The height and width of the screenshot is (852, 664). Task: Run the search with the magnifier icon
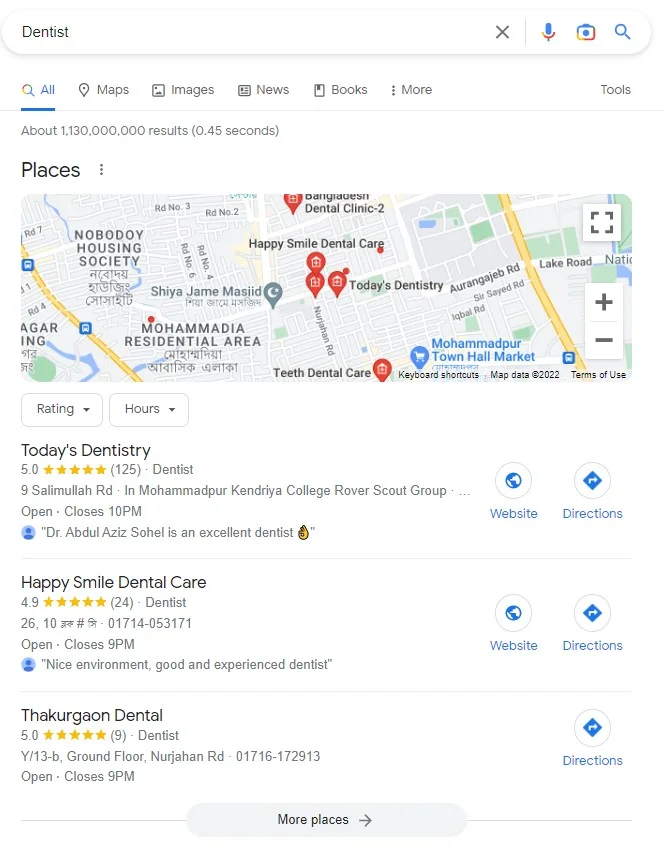coord(623,32)
